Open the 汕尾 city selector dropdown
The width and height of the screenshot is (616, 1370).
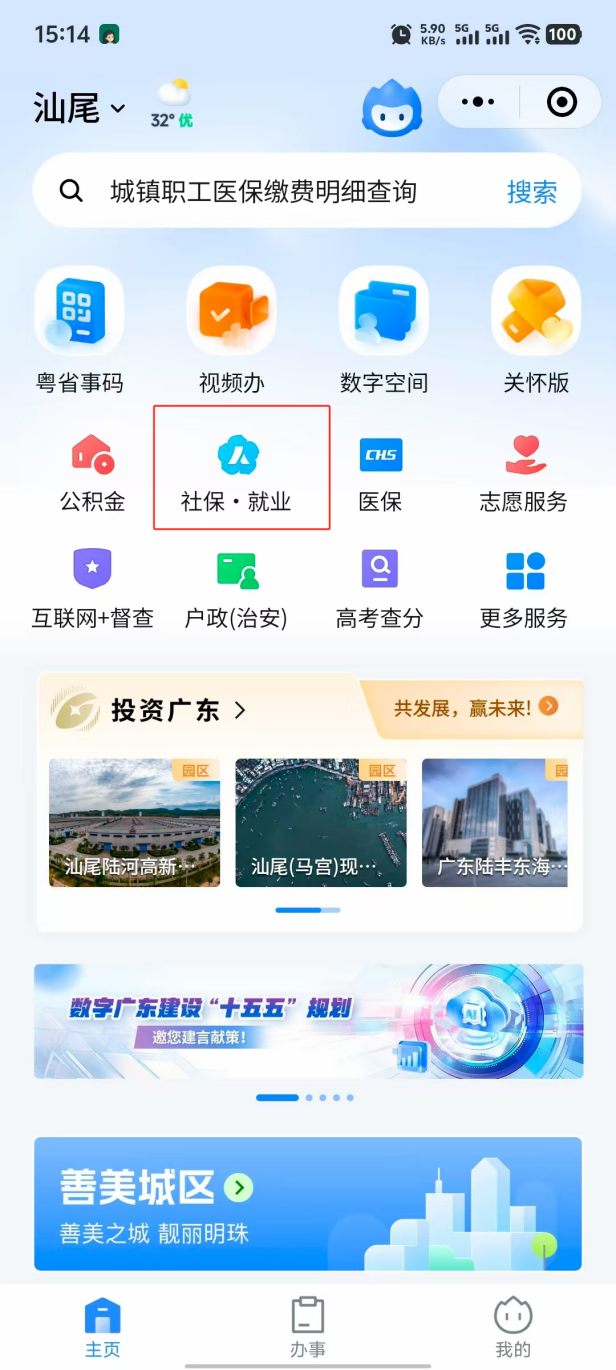click(x=80, y=107)
